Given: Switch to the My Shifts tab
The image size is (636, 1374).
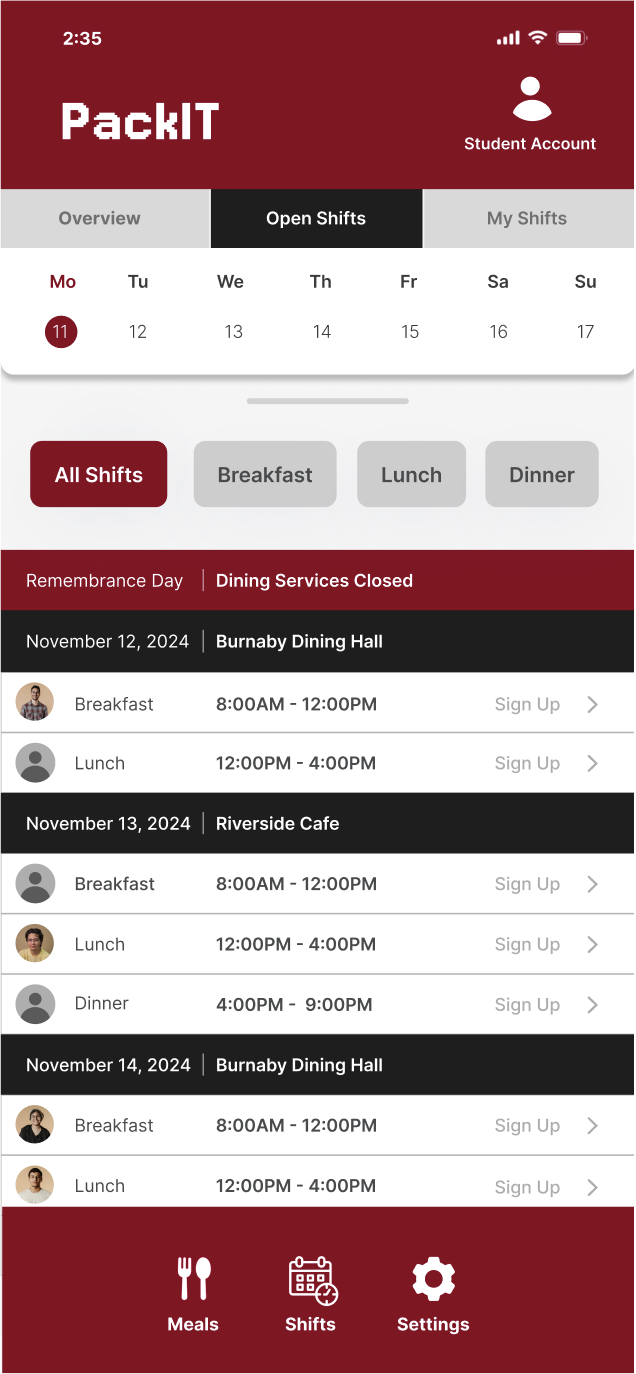Looking at the screenshot, I should [527, 218].
